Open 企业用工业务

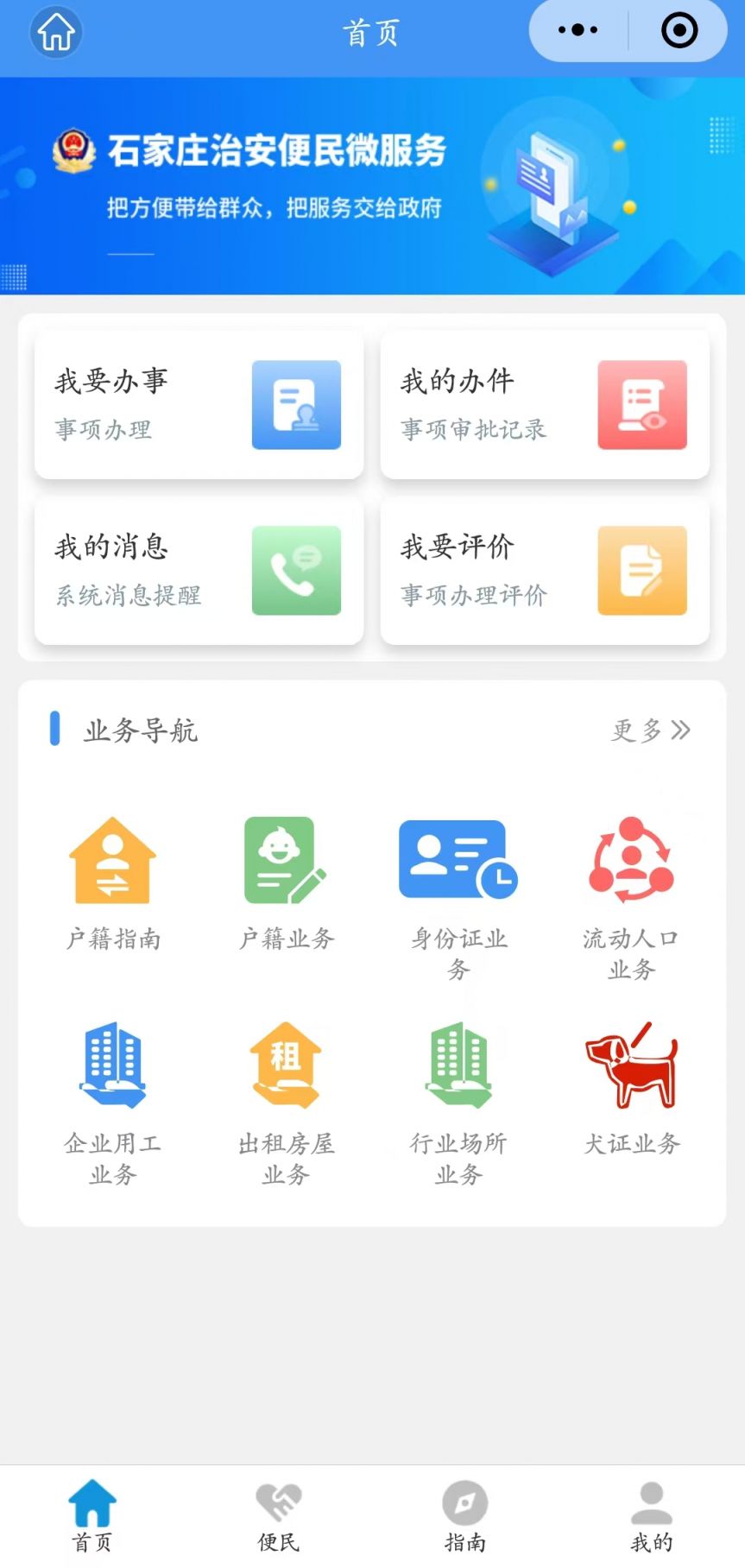pos(113,1101)
